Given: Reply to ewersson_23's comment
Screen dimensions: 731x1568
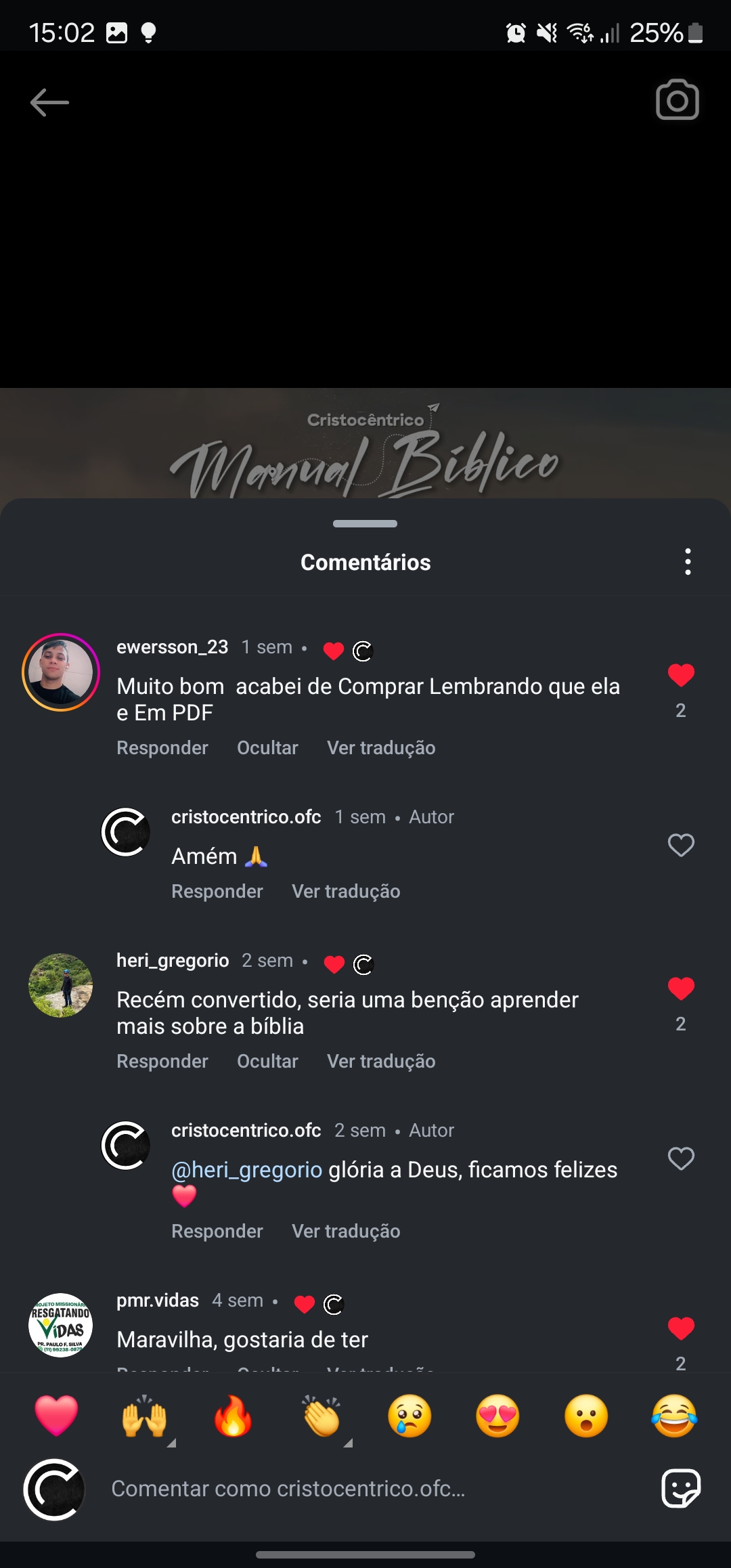Looking at the screenshot, I should (162, 748).
